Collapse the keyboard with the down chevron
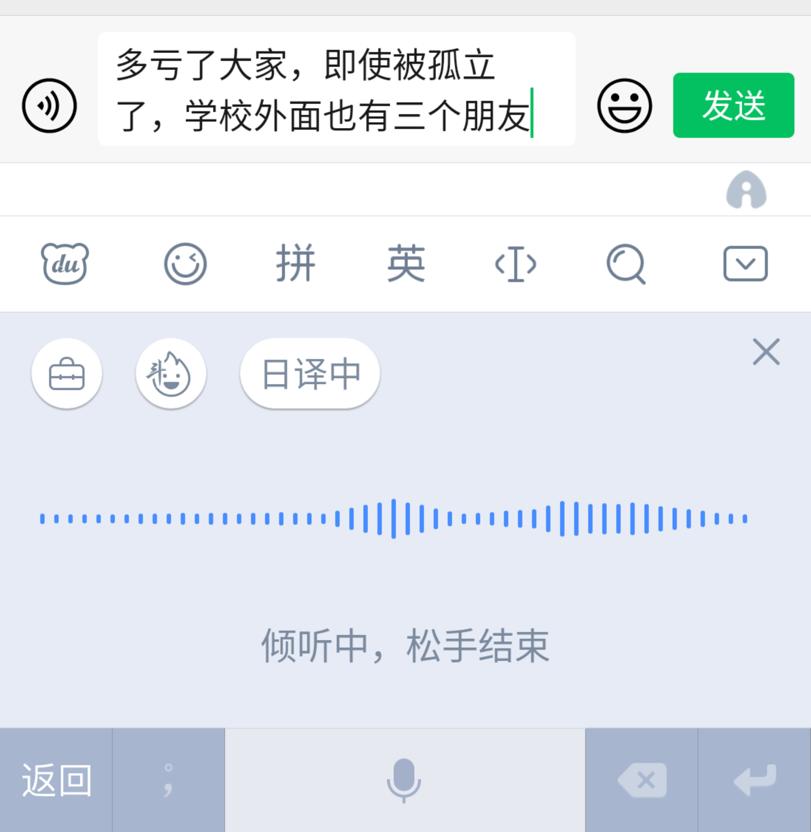The image size is (811, 832). [x=744, y=263]
